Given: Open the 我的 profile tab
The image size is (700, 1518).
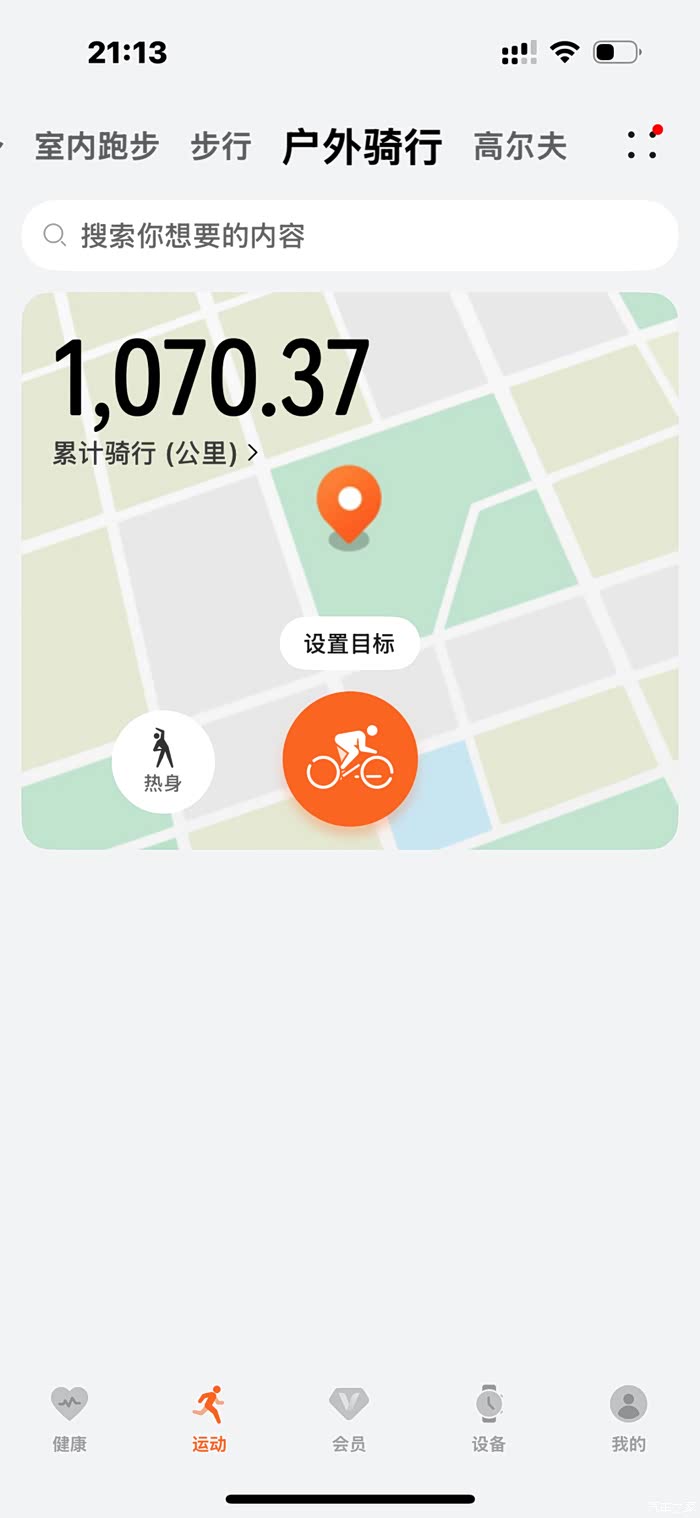Looking at the screenshot, I should pos(629,1418).
